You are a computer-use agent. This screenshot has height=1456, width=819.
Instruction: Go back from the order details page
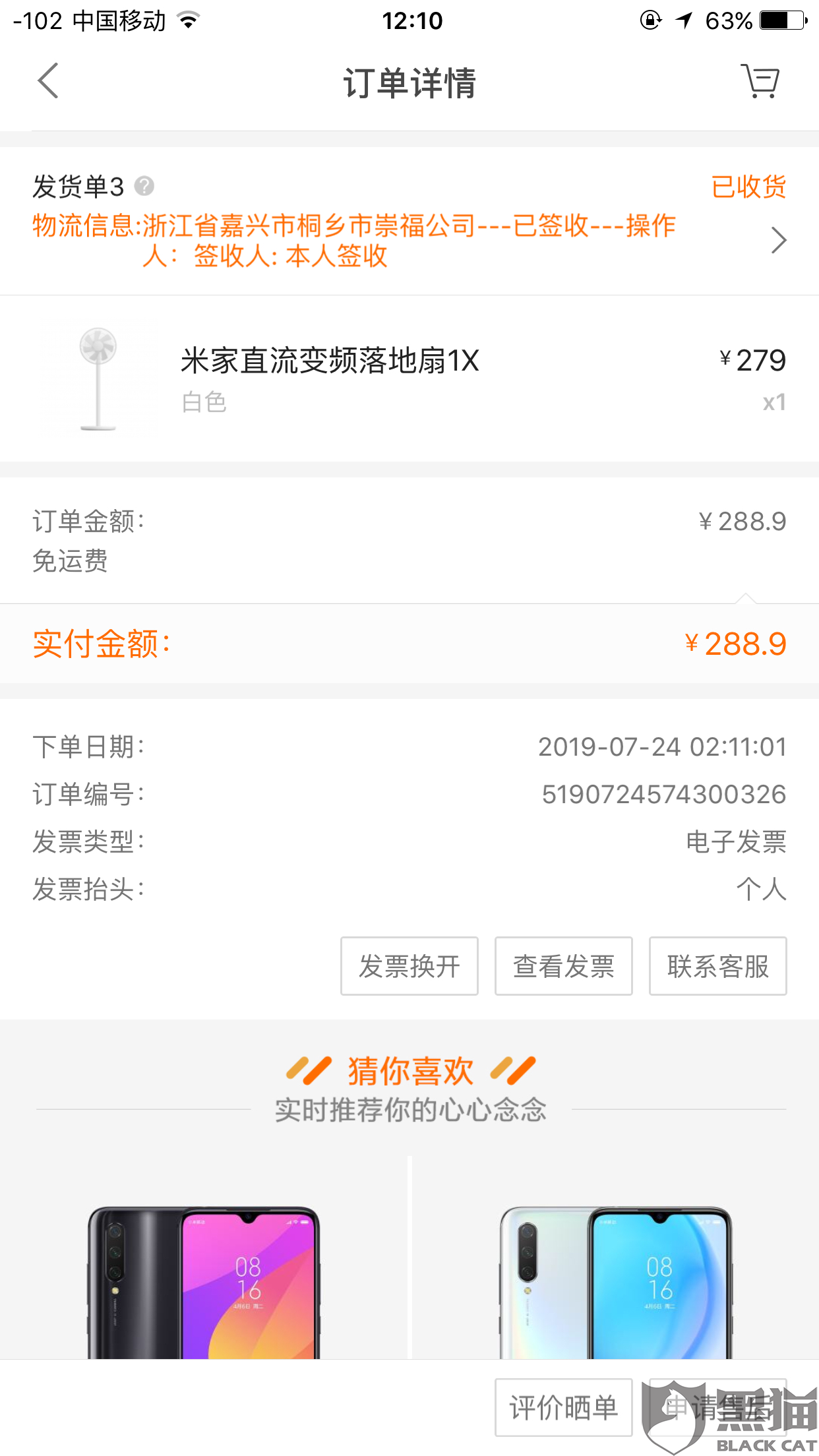click(x=48, y=81)
